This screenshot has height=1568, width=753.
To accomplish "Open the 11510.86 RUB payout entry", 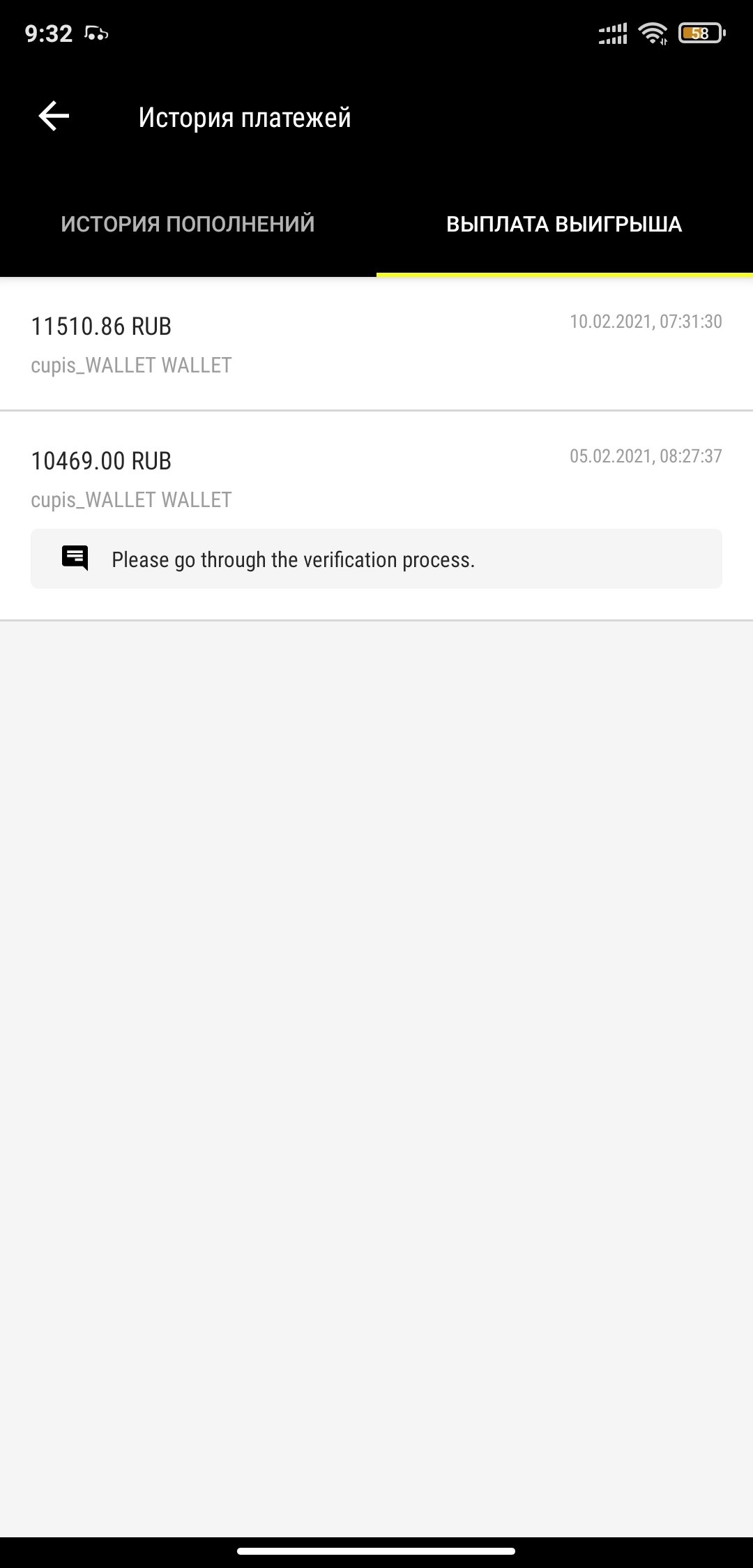I will click(x=376, y=344).
